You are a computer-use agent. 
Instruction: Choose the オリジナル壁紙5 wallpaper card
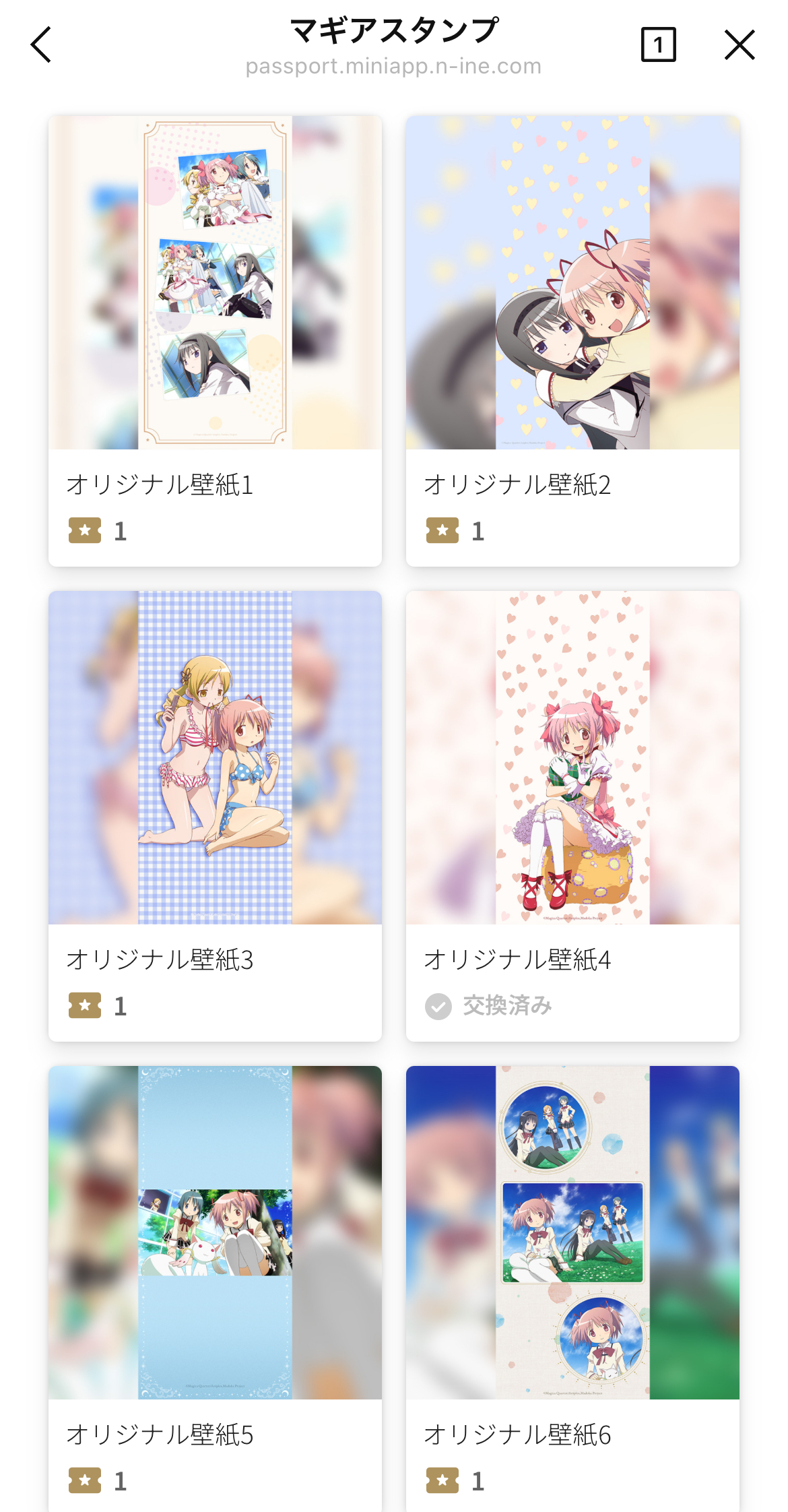[215, 1287]
